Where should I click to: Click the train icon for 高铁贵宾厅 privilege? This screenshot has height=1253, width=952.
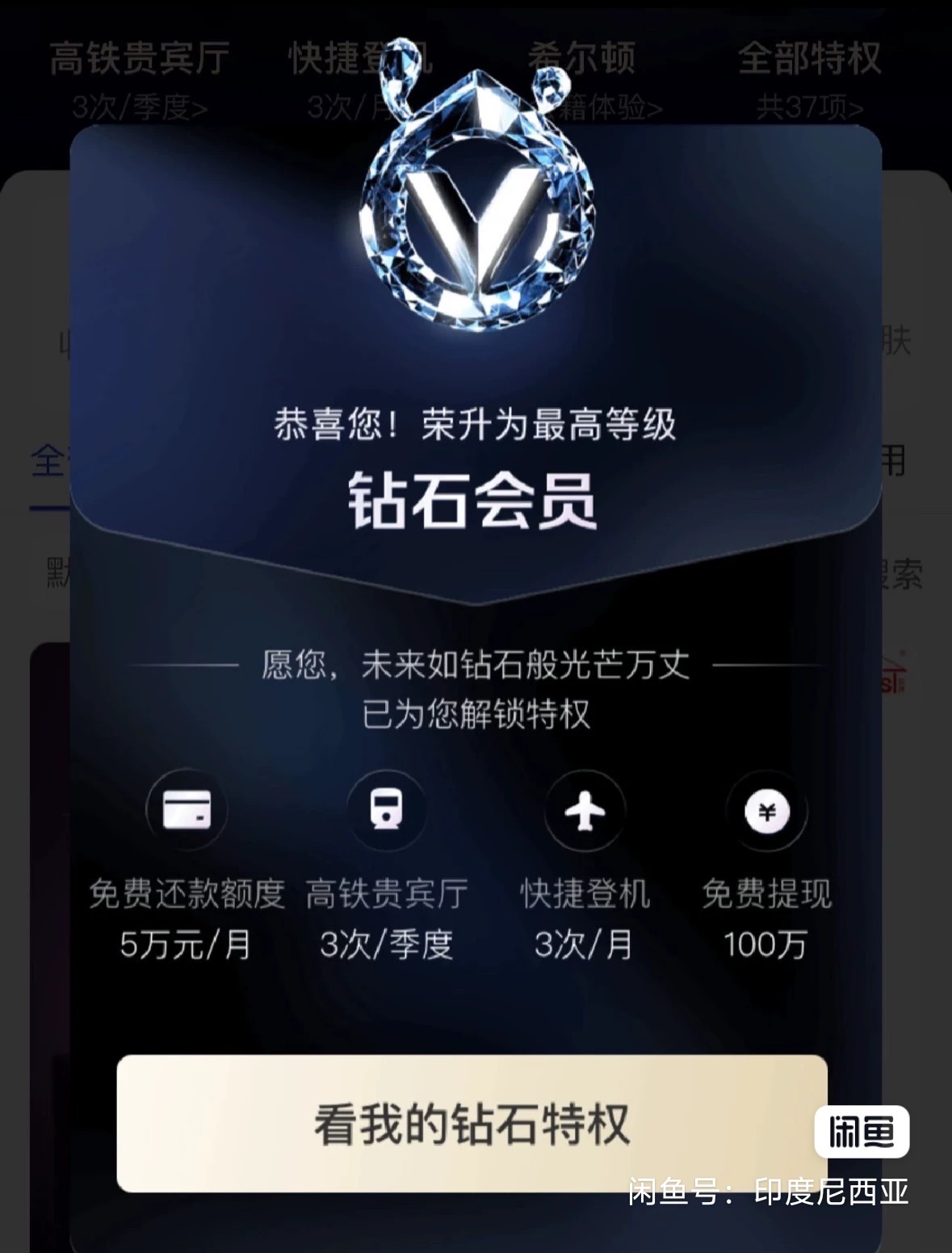pyautogui.click(x=386, y=811)
